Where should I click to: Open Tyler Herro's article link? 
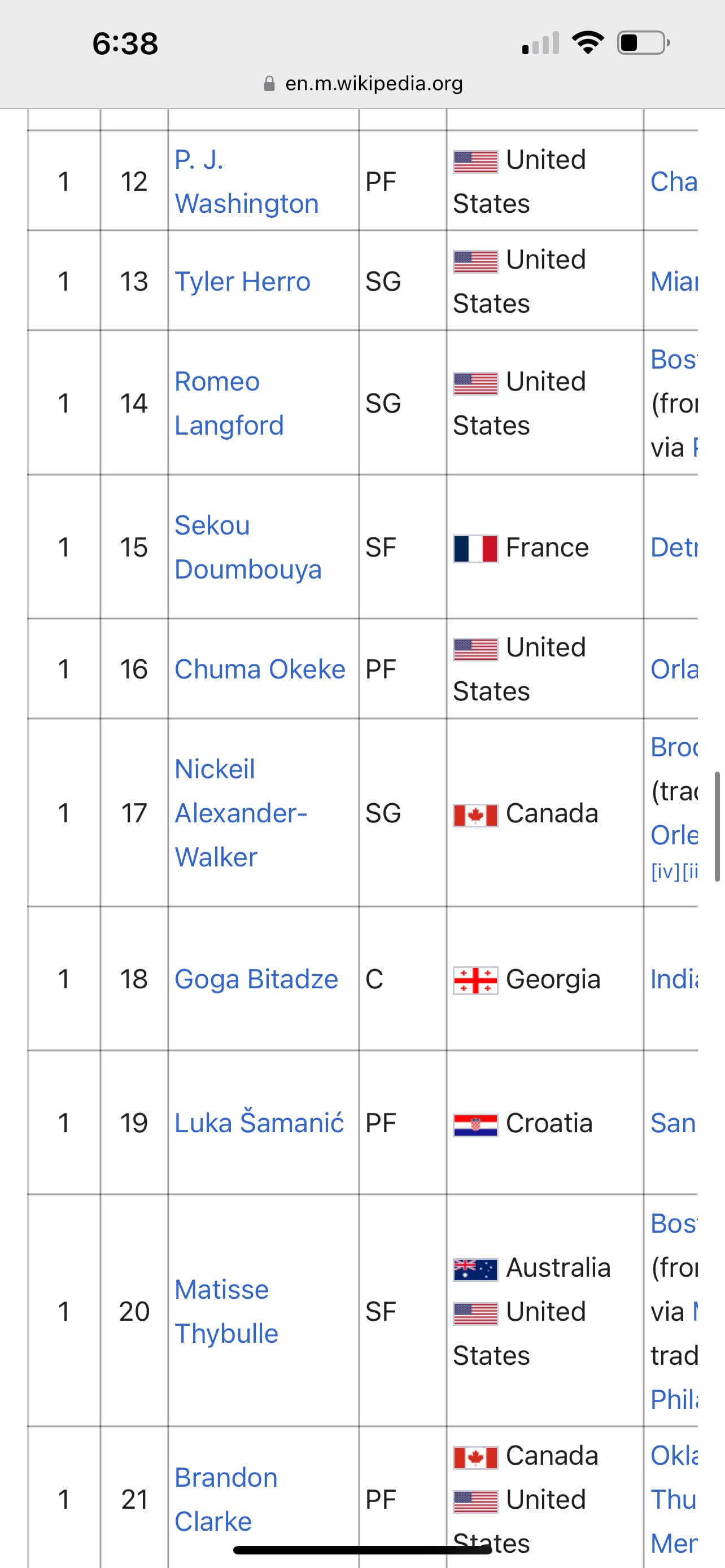[x=242, y=281]
